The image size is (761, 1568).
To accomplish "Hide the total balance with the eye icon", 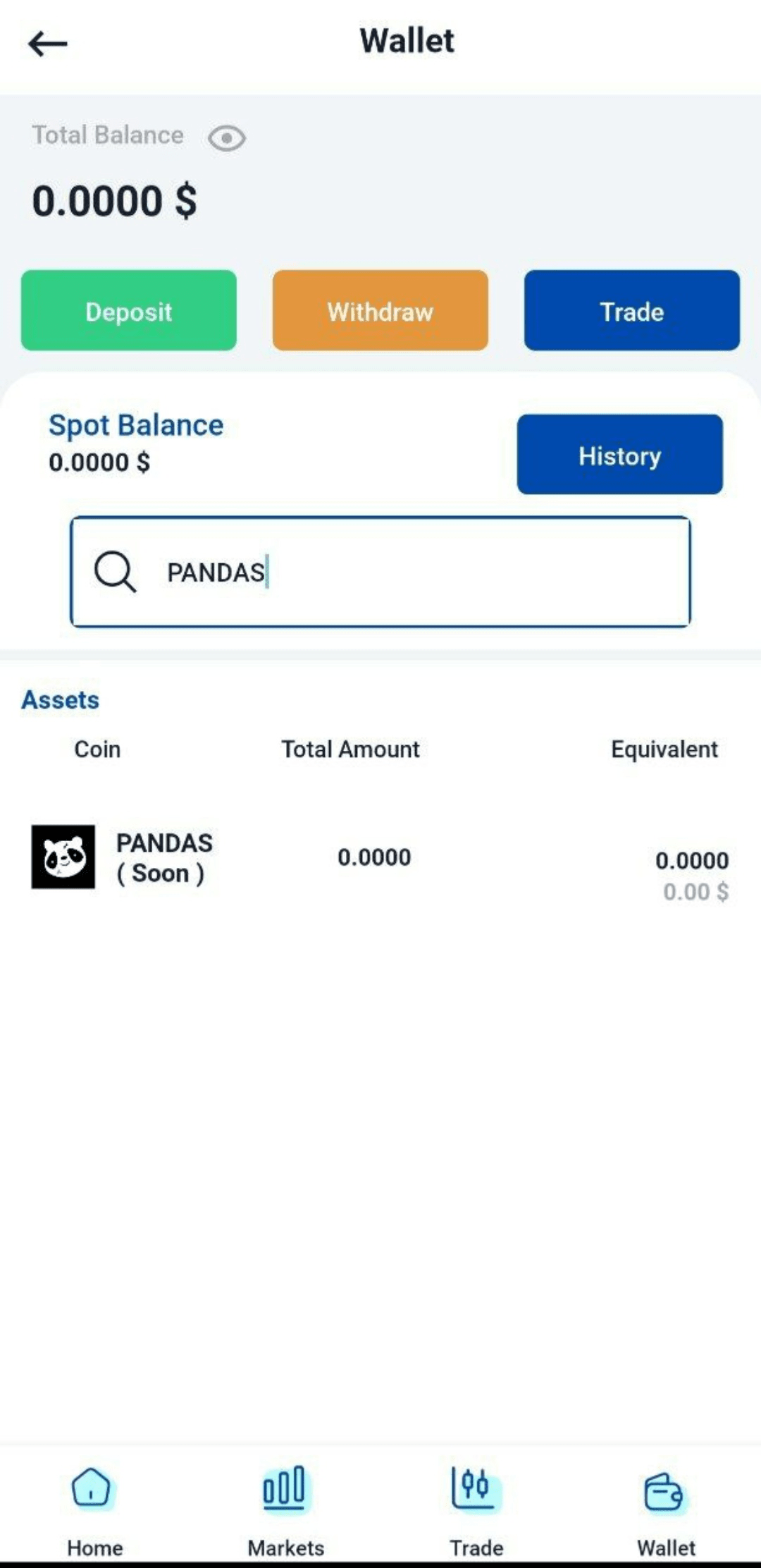I will (226, 138).
